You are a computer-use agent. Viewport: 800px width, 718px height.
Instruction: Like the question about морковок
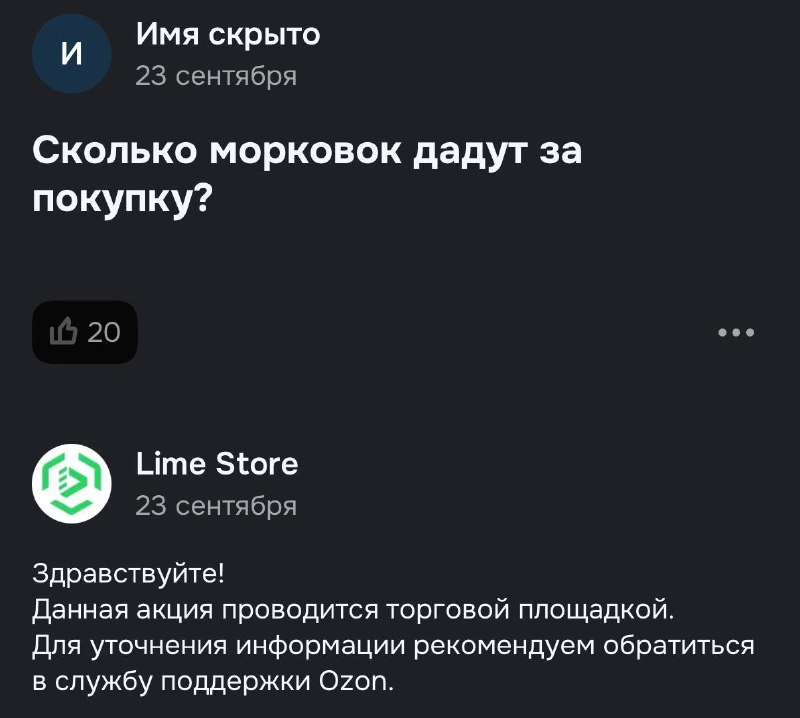[85, 332]
